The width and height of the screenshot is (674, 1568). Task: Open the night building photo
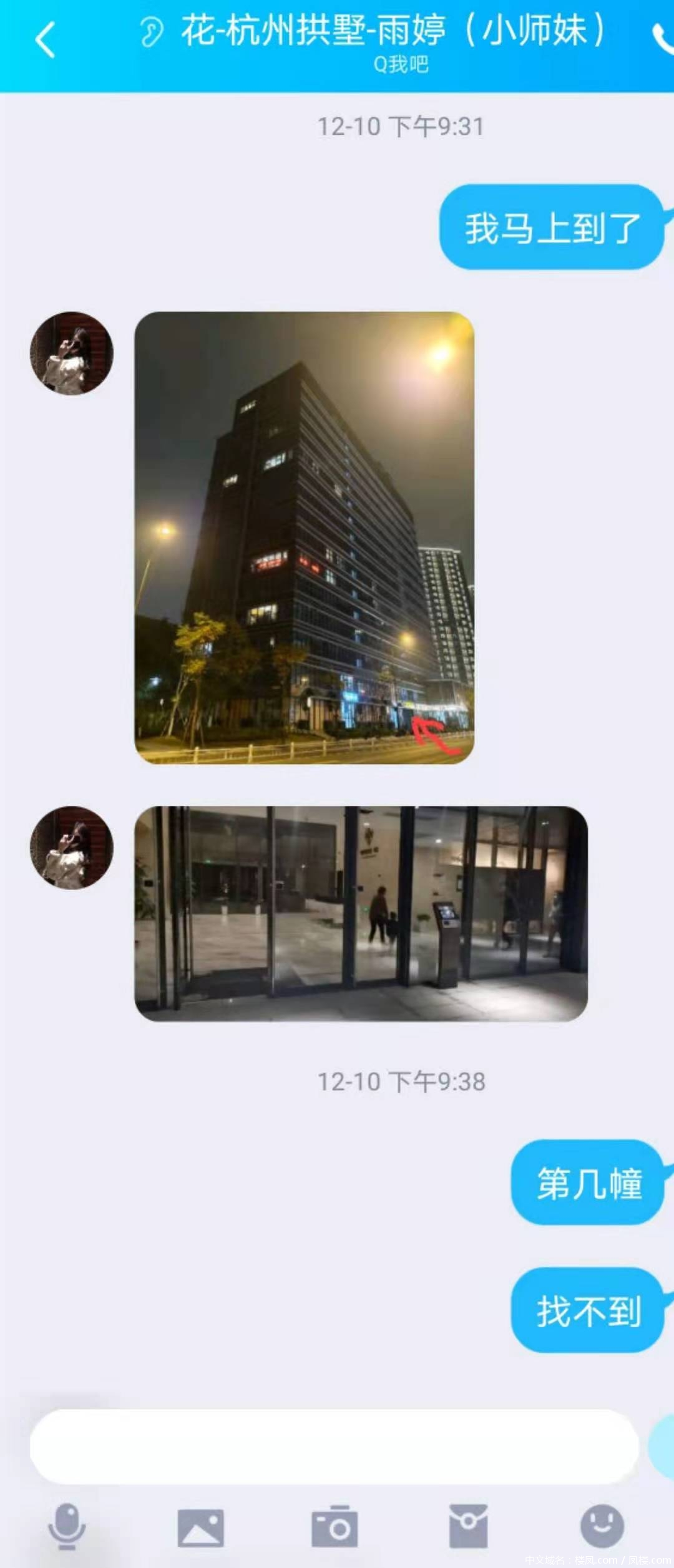click(304, 538)
